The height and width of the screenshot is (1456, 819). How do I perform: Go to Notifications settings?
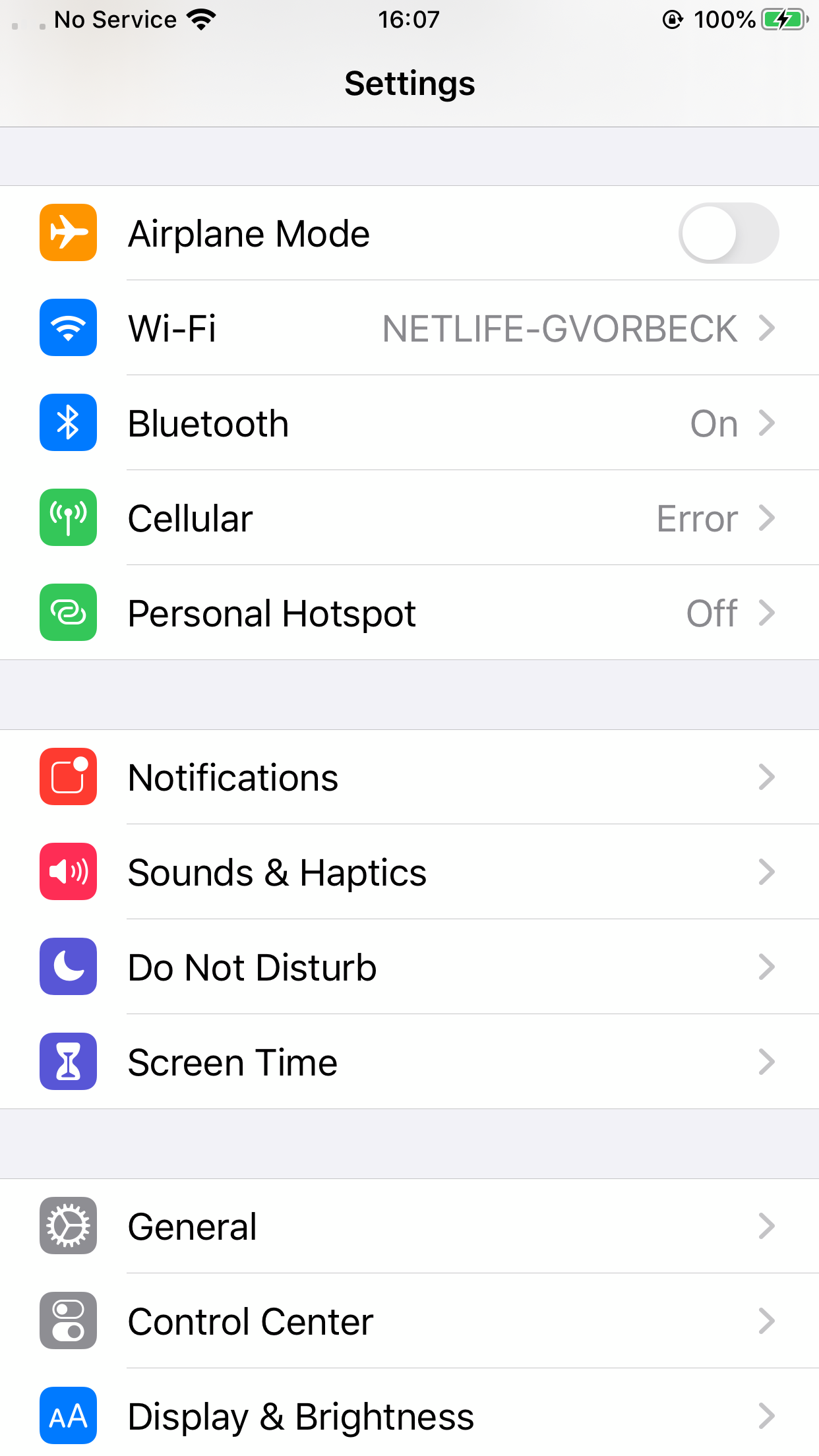pyautogui.click(x=409, y=777)
